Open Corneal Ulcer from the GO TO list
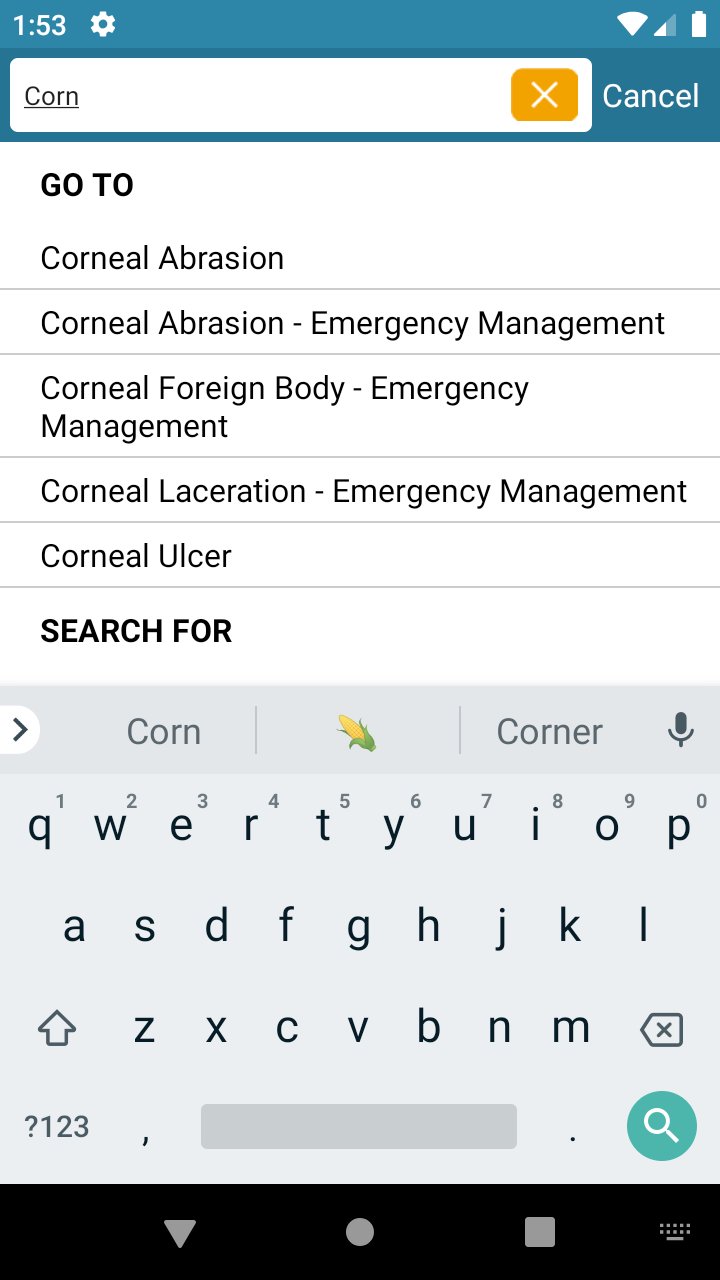The width and height of the screenshot is (720, 1280). (135, 556)
